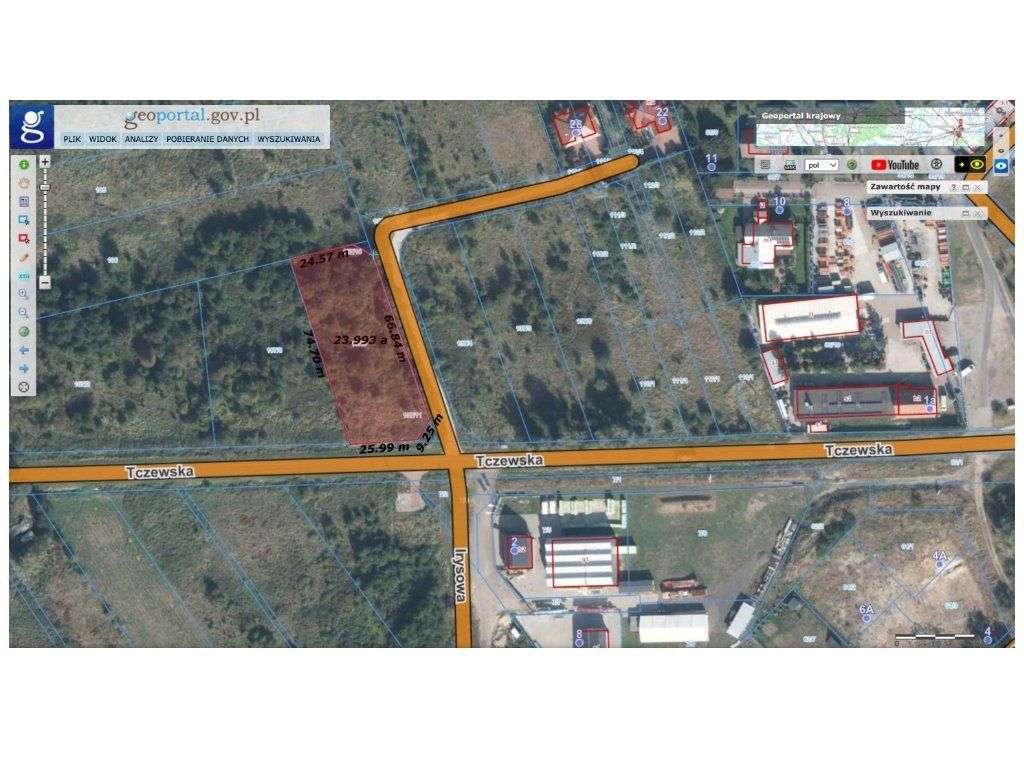
Task: Open the PLIK menu
Action: click(x=72, y=140)
